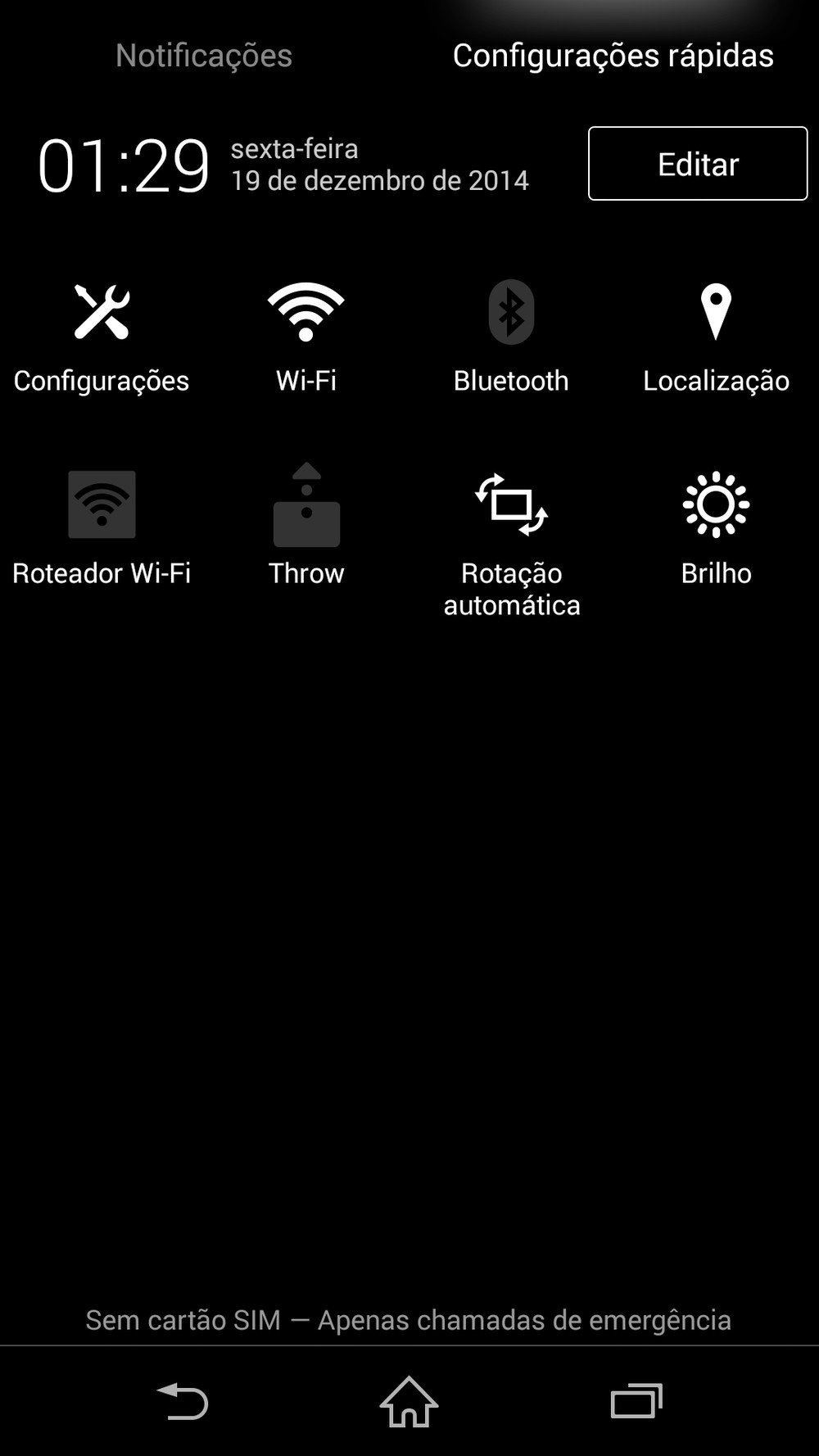Viewport: 819px width, 1456px height.
Task: Go to the home screen
Action: coord(409,1401)
